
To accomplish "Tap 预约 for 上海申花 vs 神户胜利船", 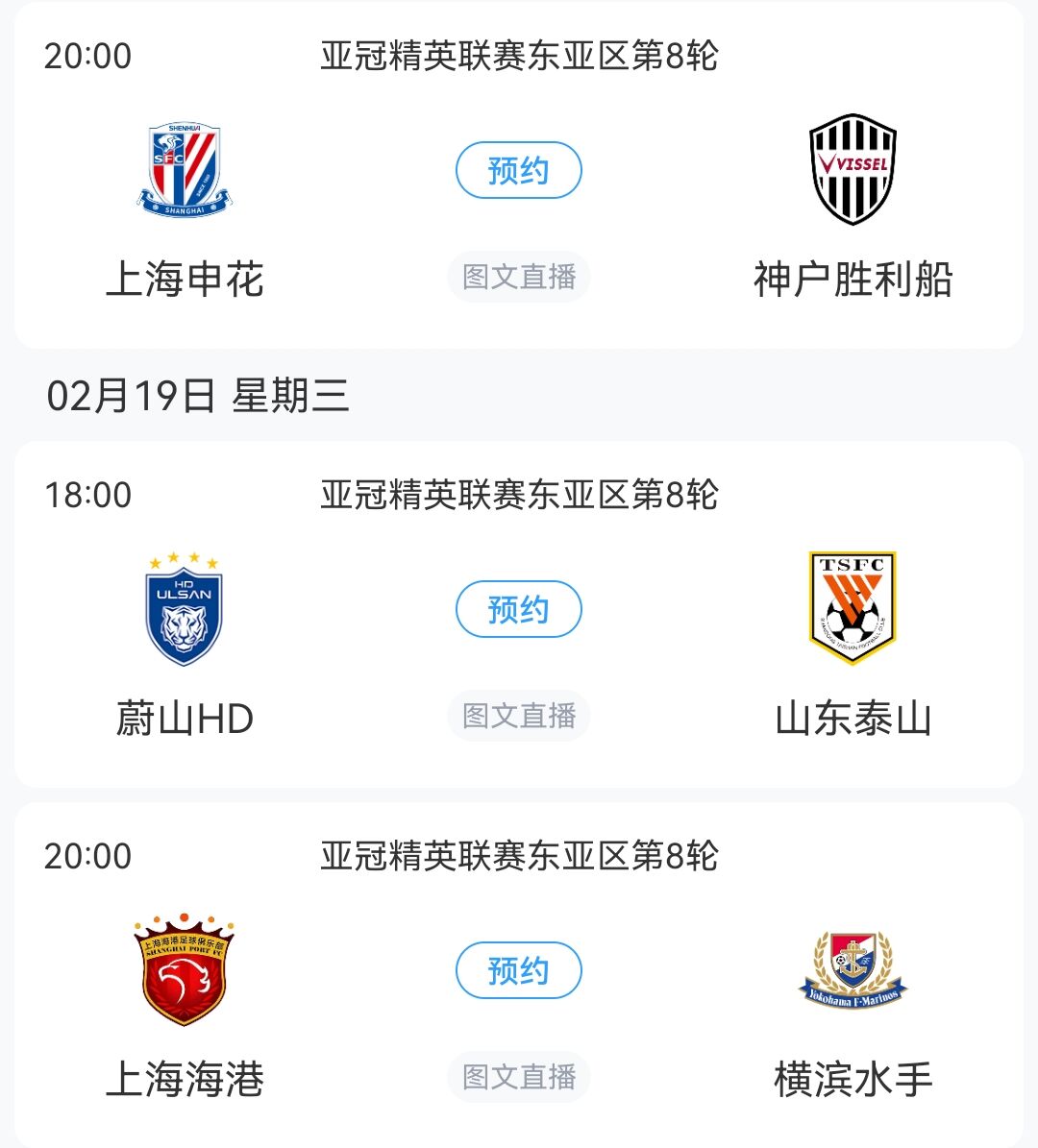I will coord(519,170).
